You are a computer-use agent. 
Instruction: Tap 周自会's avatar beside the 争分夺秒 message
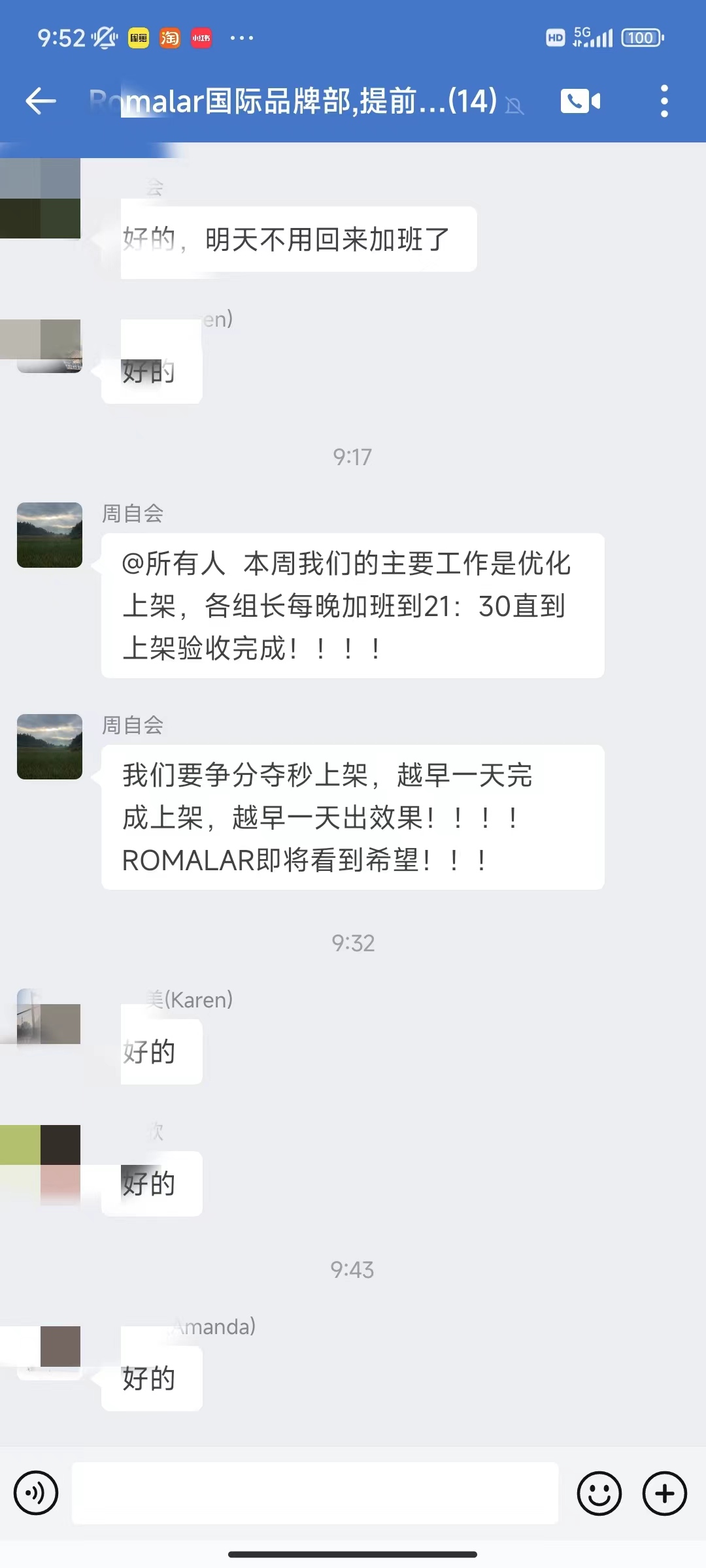[x=50, y=747]
